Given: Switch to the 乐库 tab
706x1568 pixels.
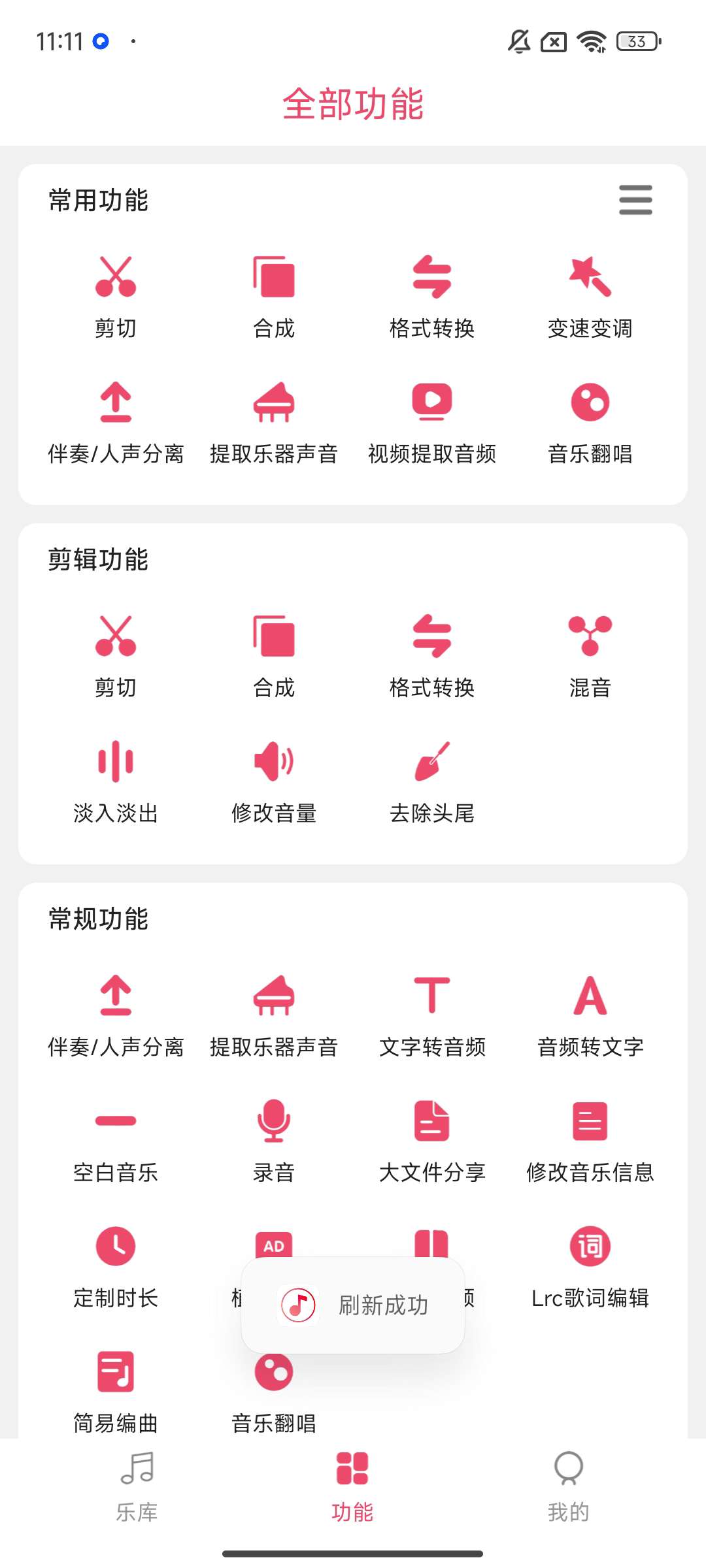Looking at the screenshot, I should (x=137, y=1482).
